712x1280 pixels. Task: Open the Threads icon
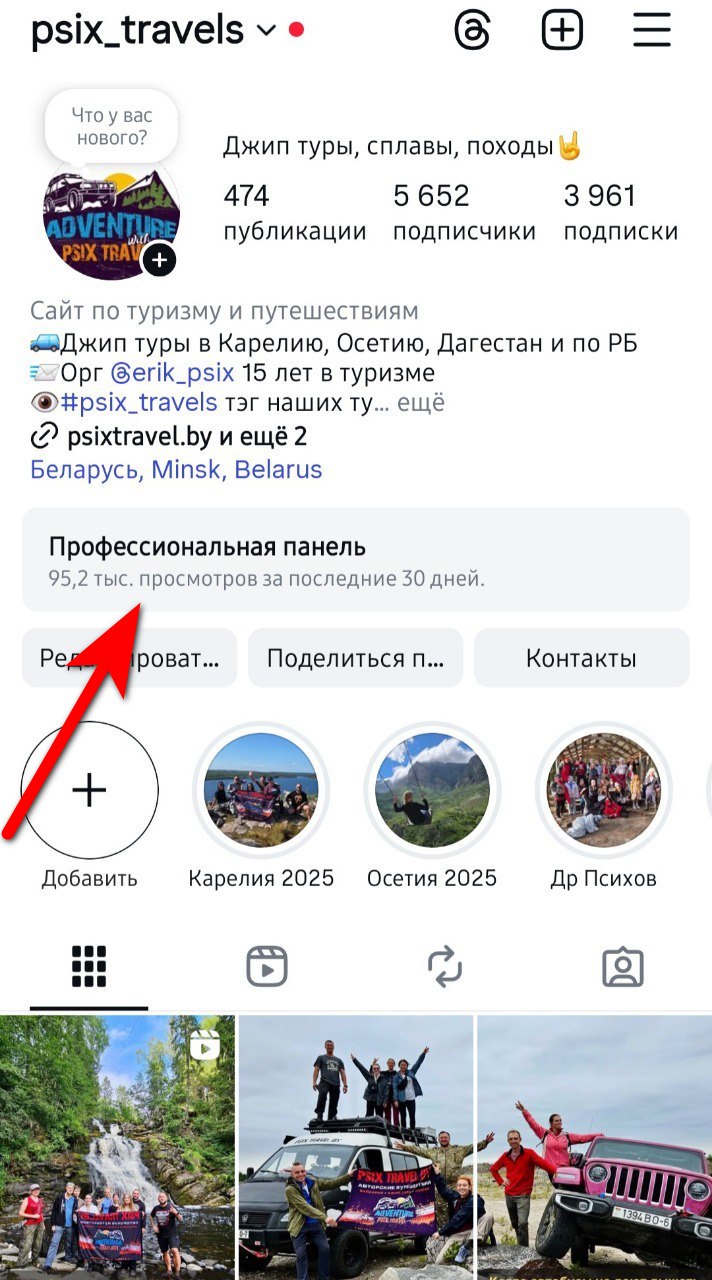coord(472,31)
